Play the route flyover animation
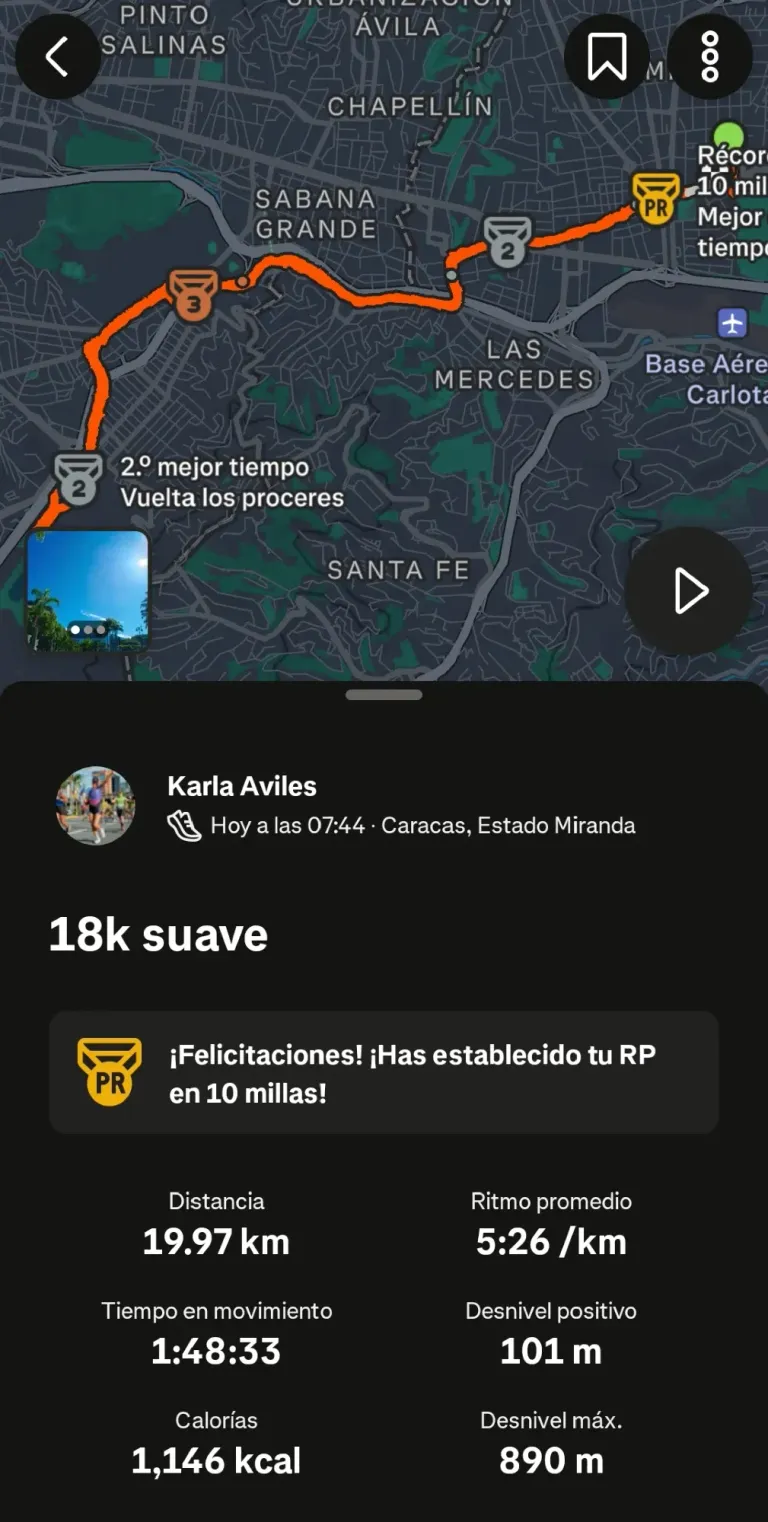Image resolution: width=768 pixels, height=1522 pixels. [689, 591]
